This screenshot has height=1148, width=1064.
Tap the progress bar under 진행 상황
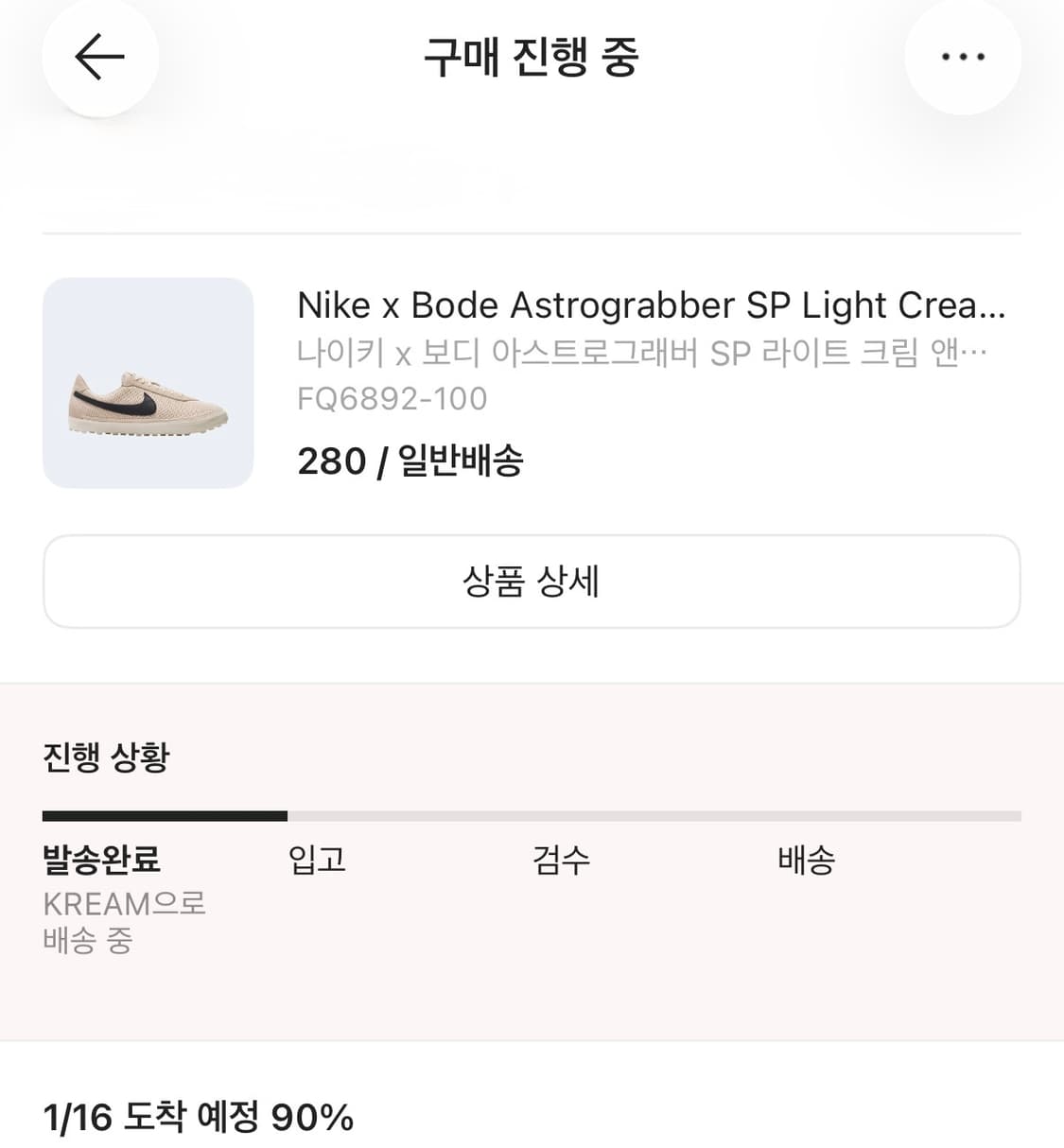[x=532, y=814]
